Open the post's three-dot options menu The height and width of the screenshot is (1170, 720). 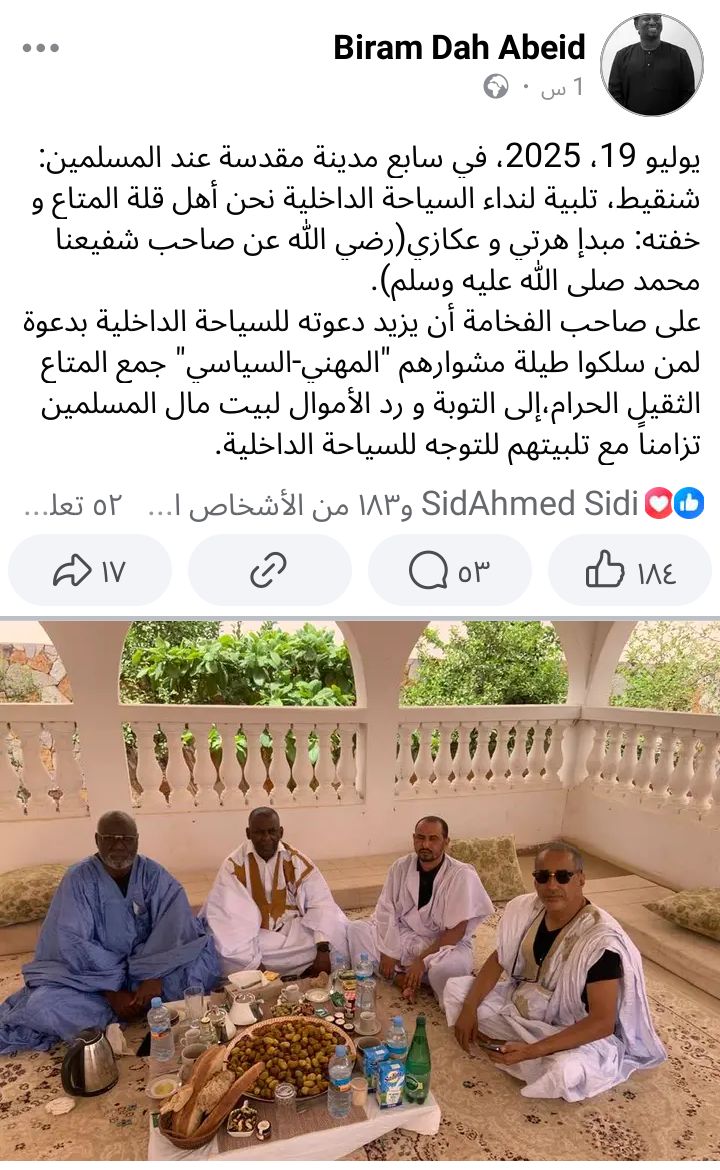pos(41,50)
